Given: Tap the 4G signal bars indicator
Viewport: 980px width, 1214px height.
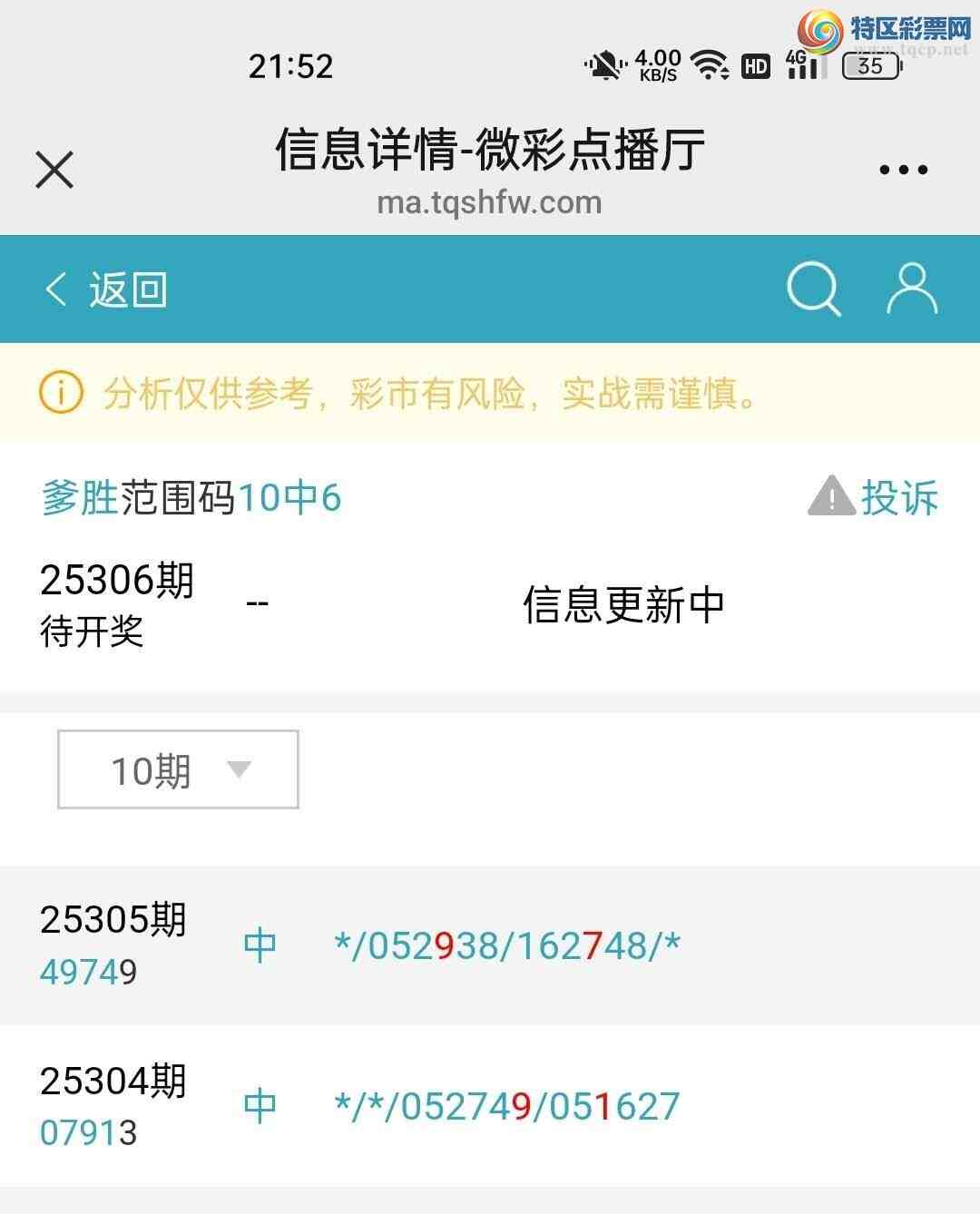Looking at the screenshot, I should (802, 65).
